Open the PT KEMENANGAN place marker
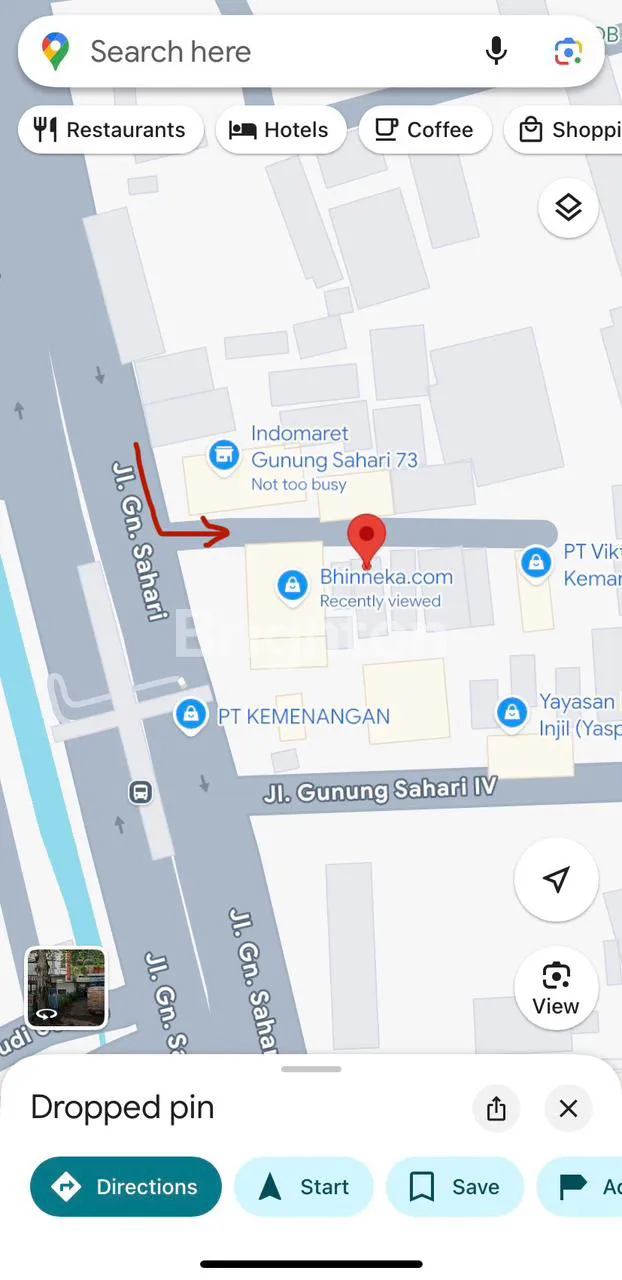The height and width of the screenshot is (1280, 622). pos(190,715)
